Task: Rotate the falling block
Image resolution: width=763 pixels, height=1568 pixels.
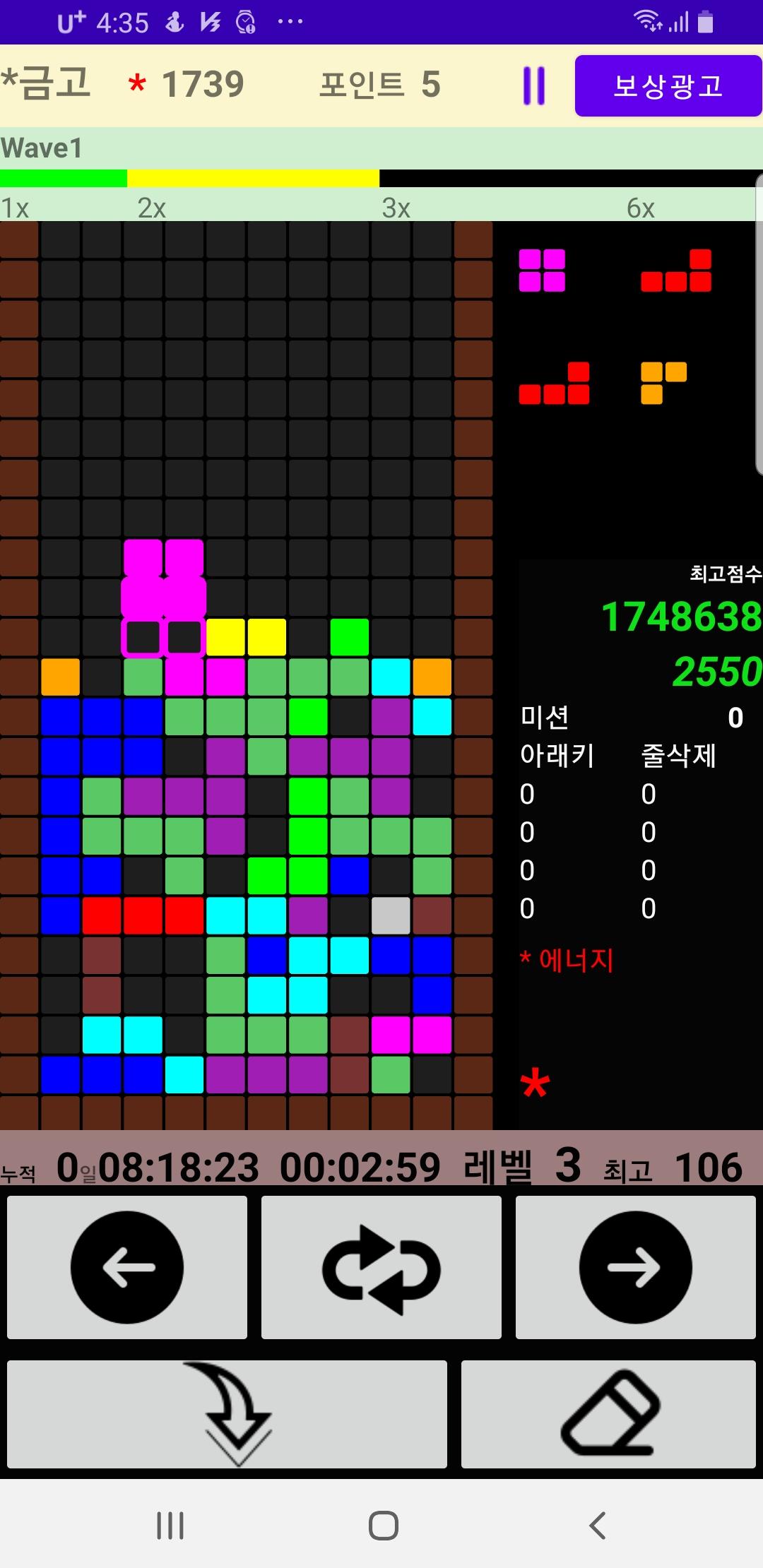Action: pos(381,1267)
